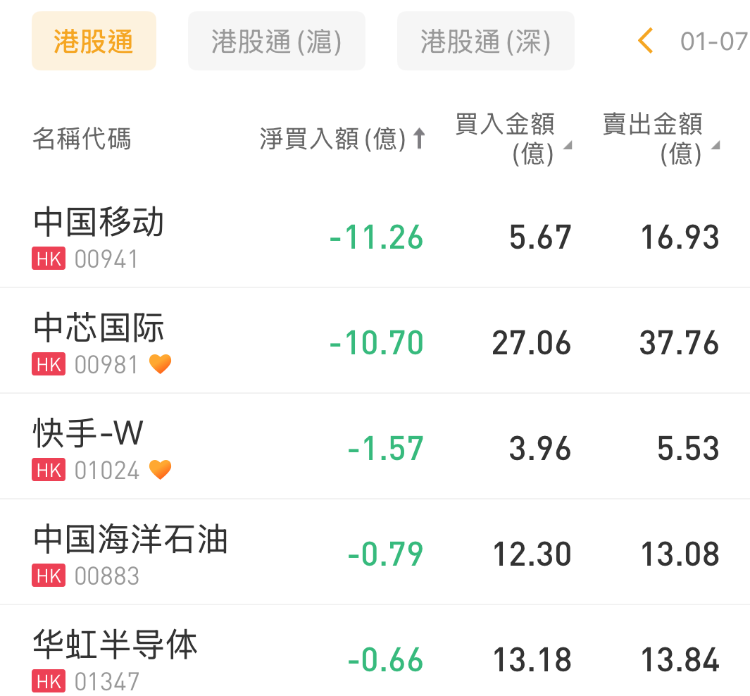Screen dimensions: 750x696
Task: Open 中国移动 stock details
Action: (98, 237)
